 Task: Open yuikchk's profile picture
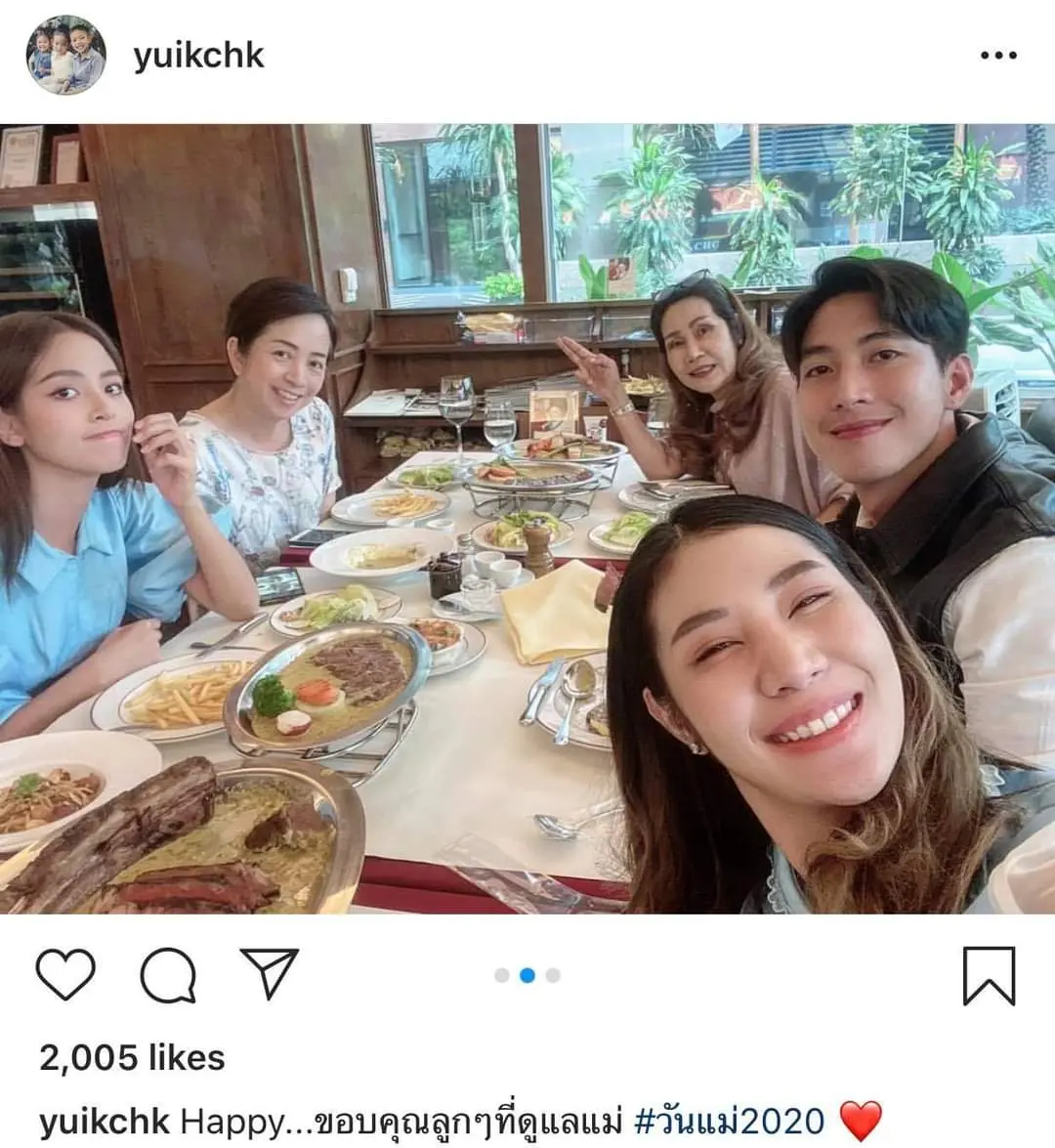click(65, 56)
